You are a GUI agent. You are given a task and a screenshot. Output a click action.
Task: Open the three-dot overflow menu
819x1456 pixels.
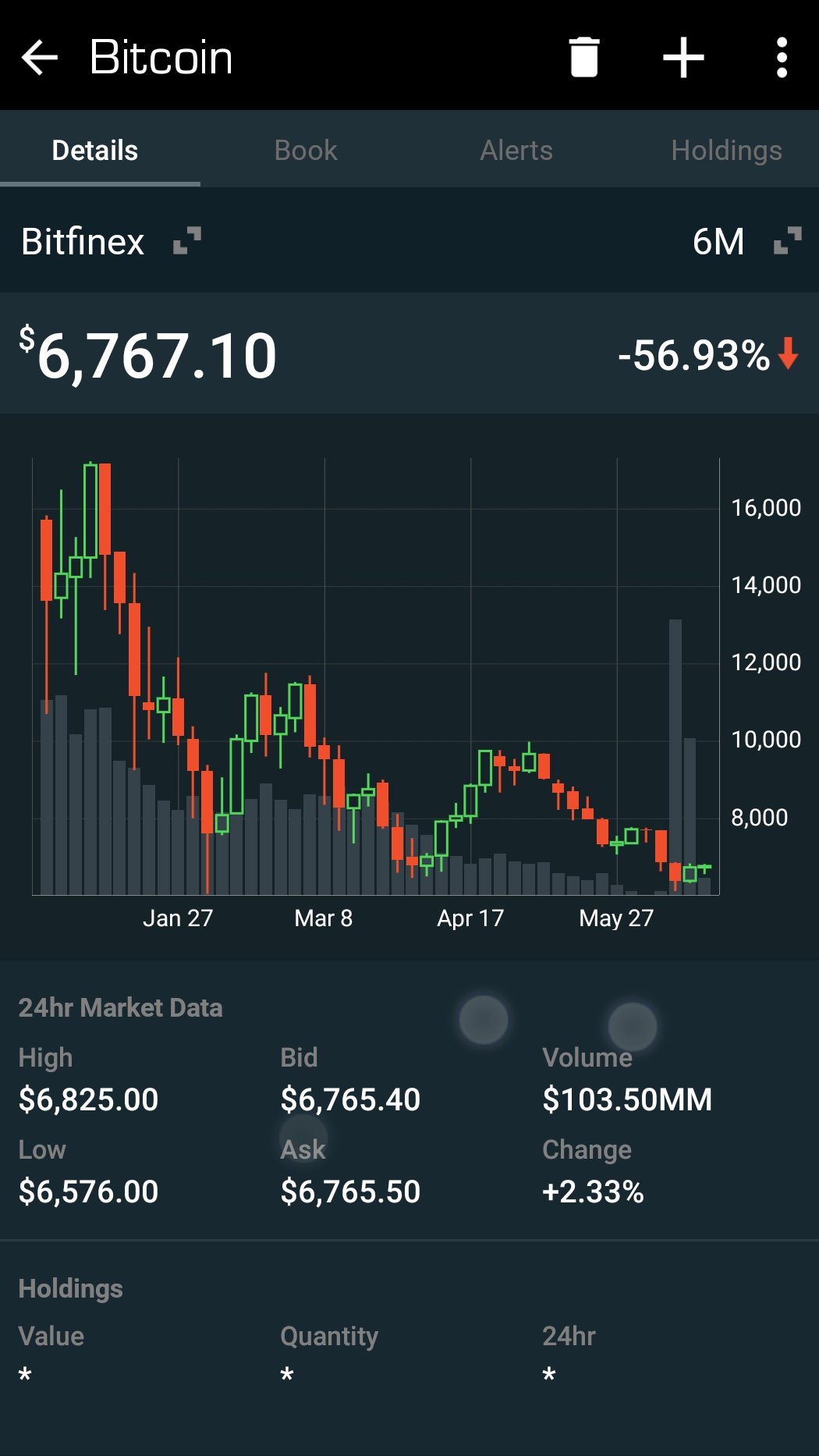click(782, 58)
